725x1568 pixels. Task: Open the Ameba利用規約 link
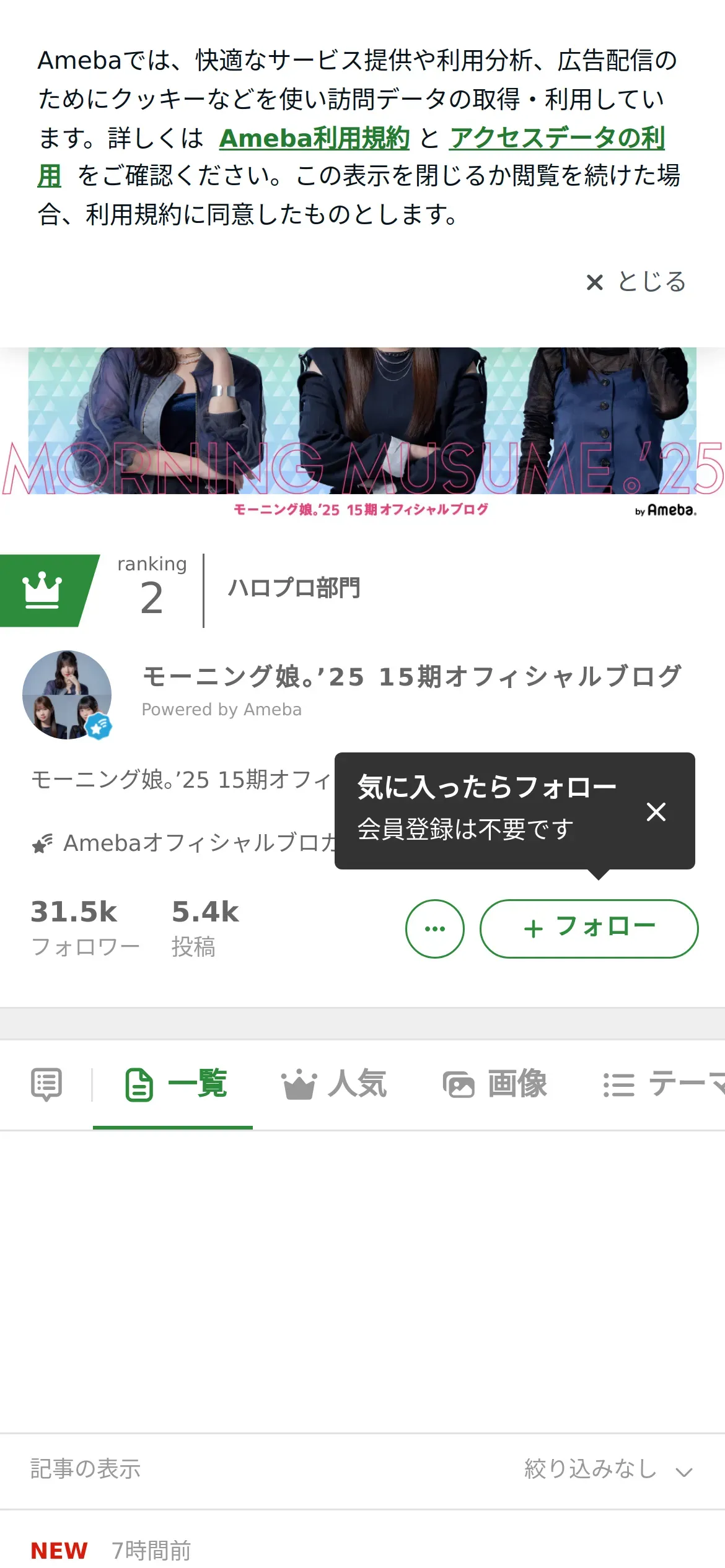click(x=314, y=137)
